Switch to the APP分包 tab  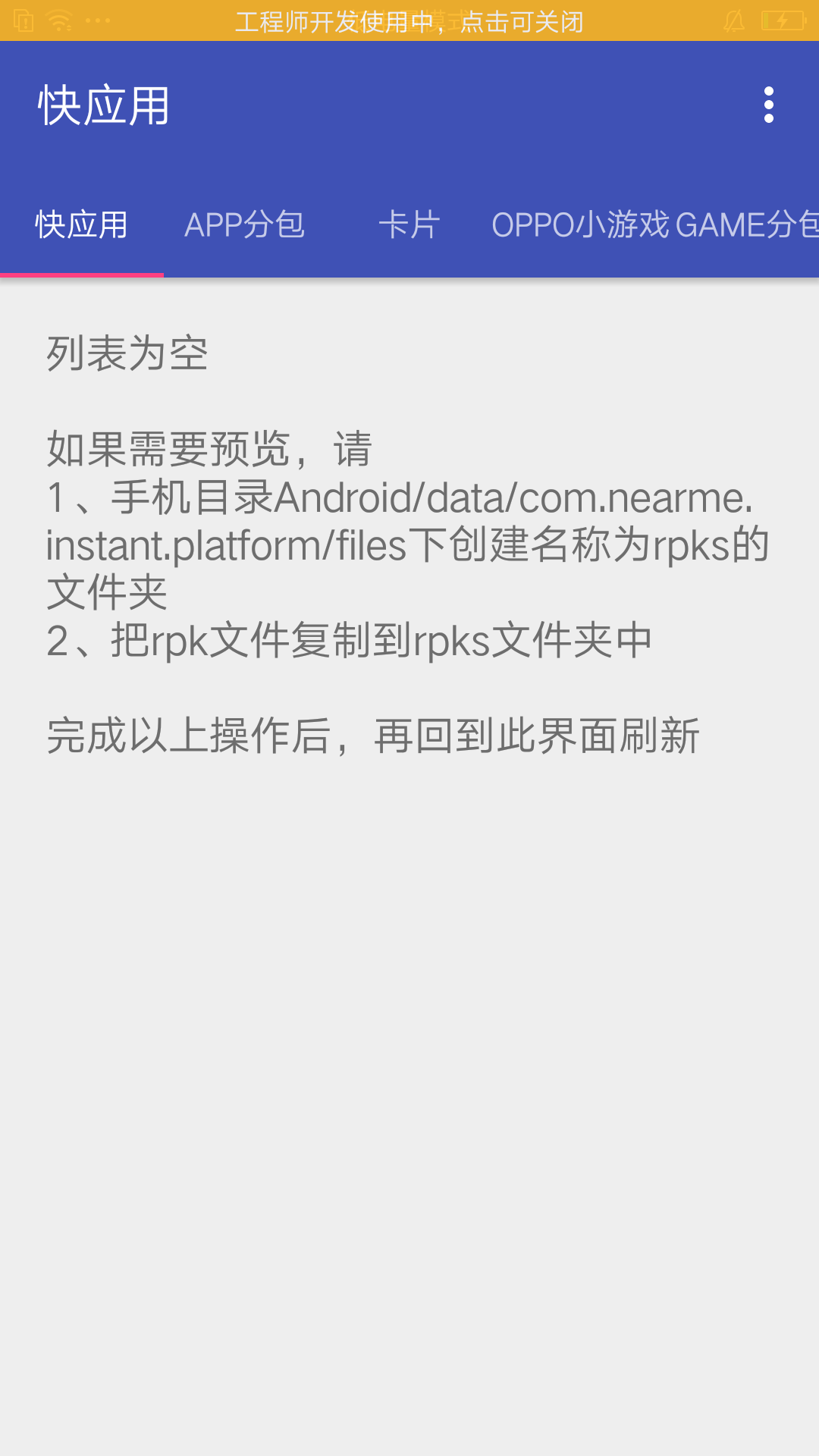pyautogui.click(x=244, y=225)
